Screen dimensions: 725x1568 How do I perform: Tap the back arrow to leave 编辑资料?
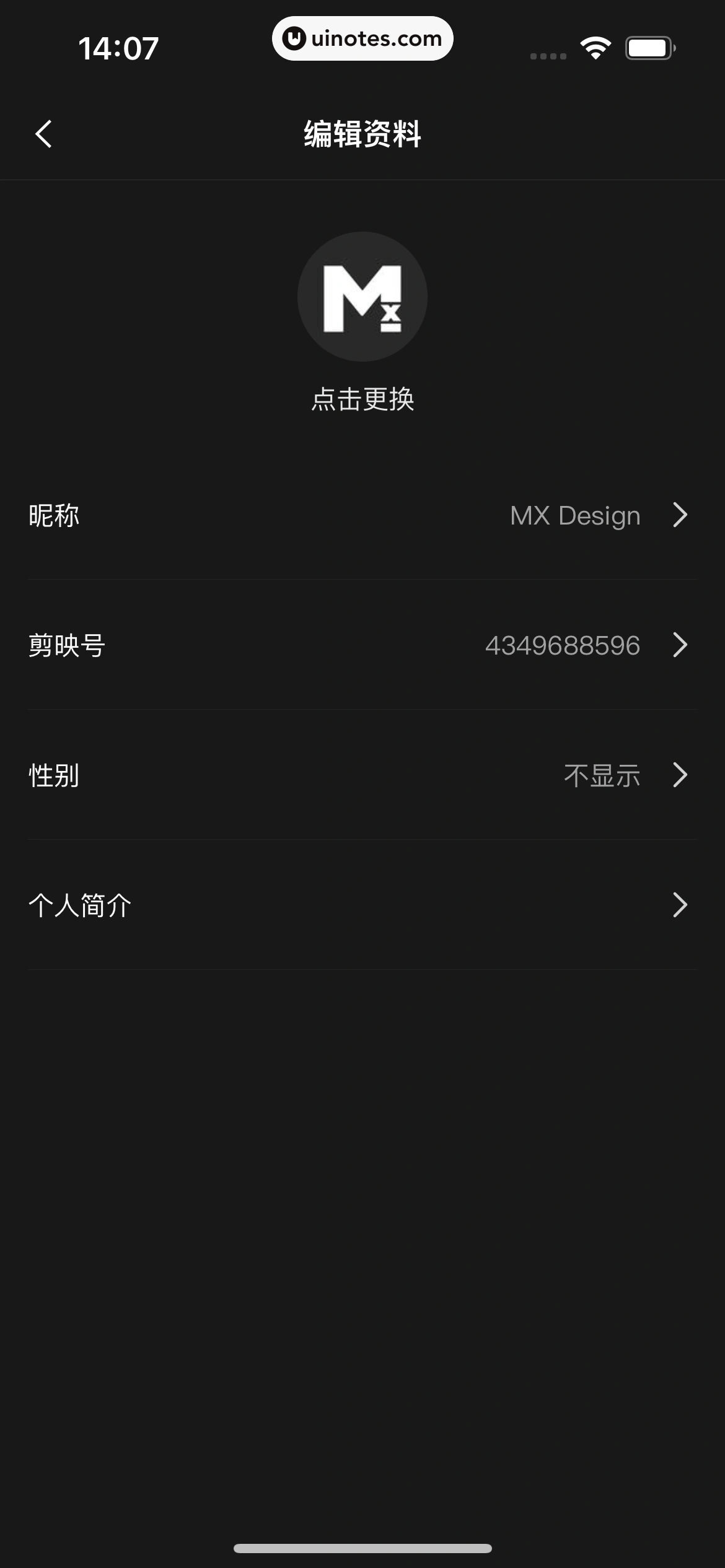(43, 134)
